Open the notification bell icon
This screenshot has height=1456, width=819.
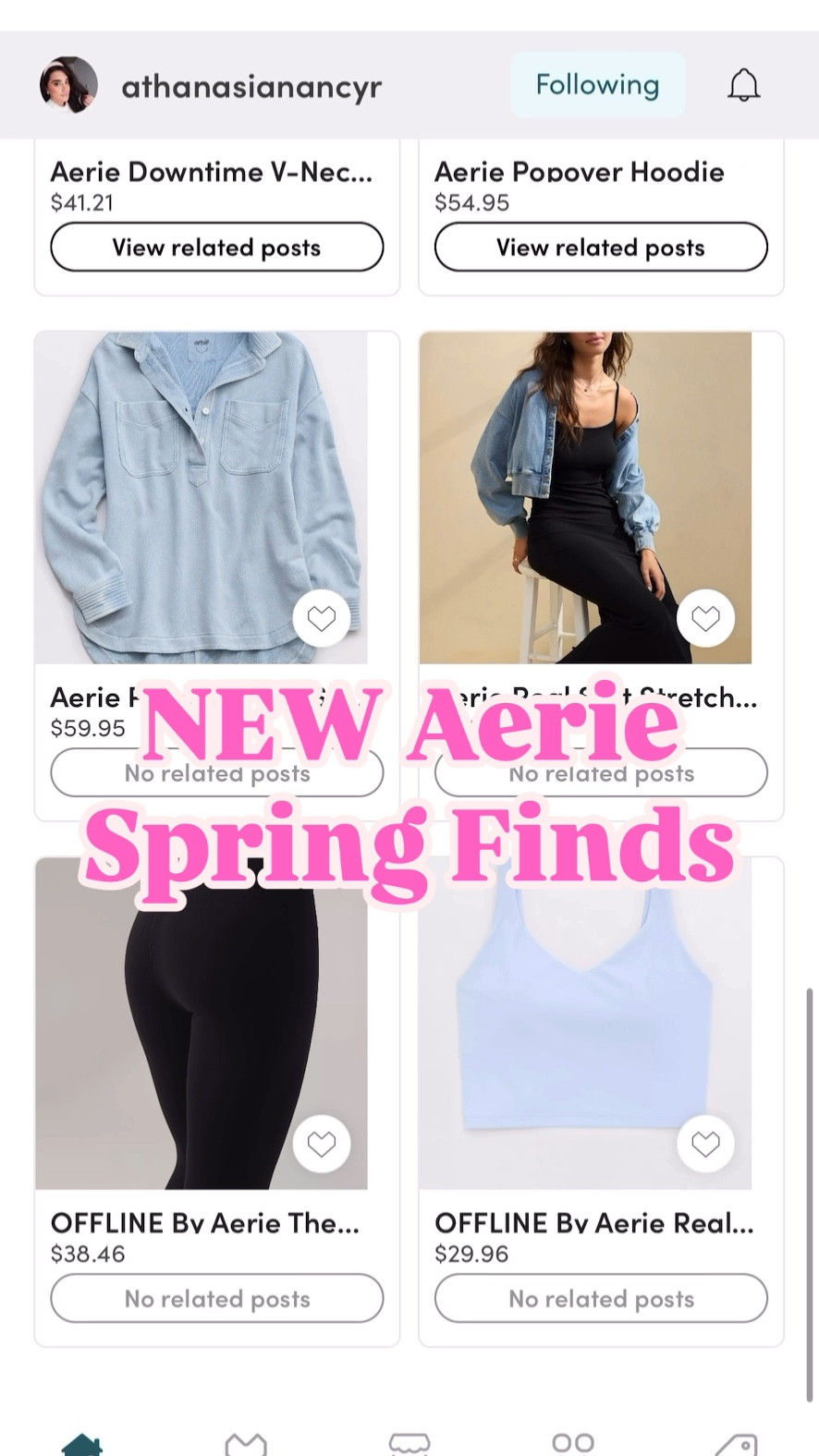pyautogui.click(x=744, y=84)
